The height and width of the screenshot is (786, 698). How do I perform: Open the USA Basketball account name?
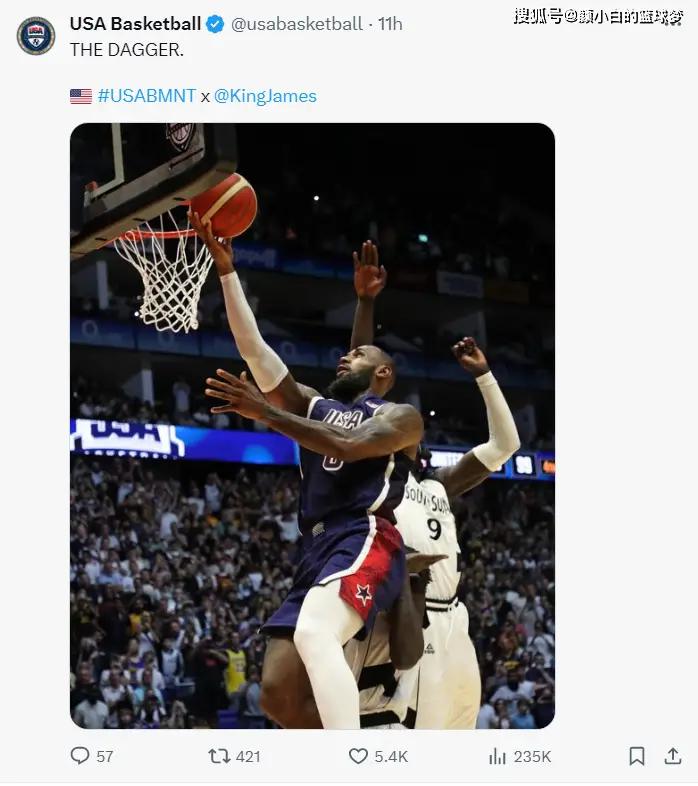[134, 23]
